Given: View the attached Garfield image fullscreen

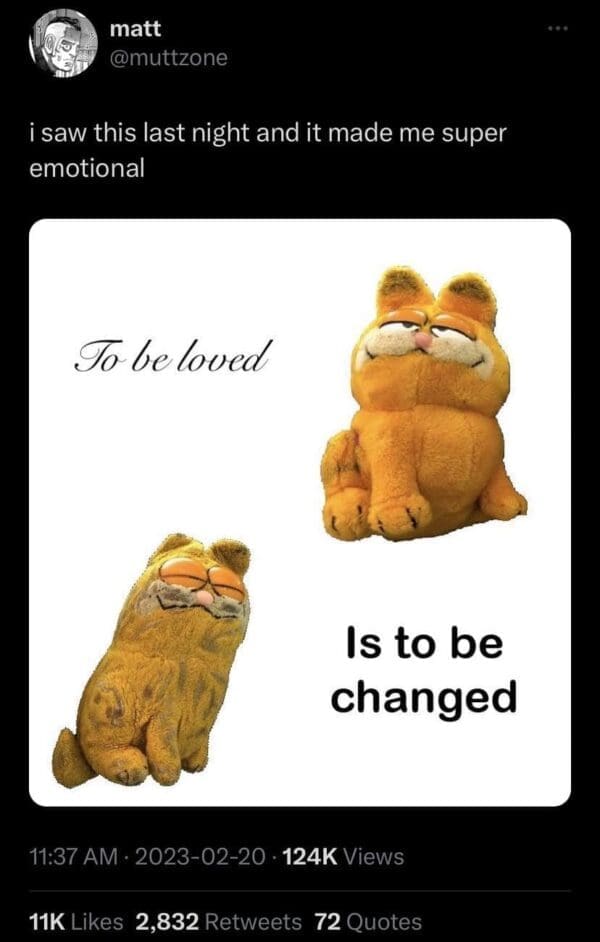Looking at the screenshot, I should (300, 512).
